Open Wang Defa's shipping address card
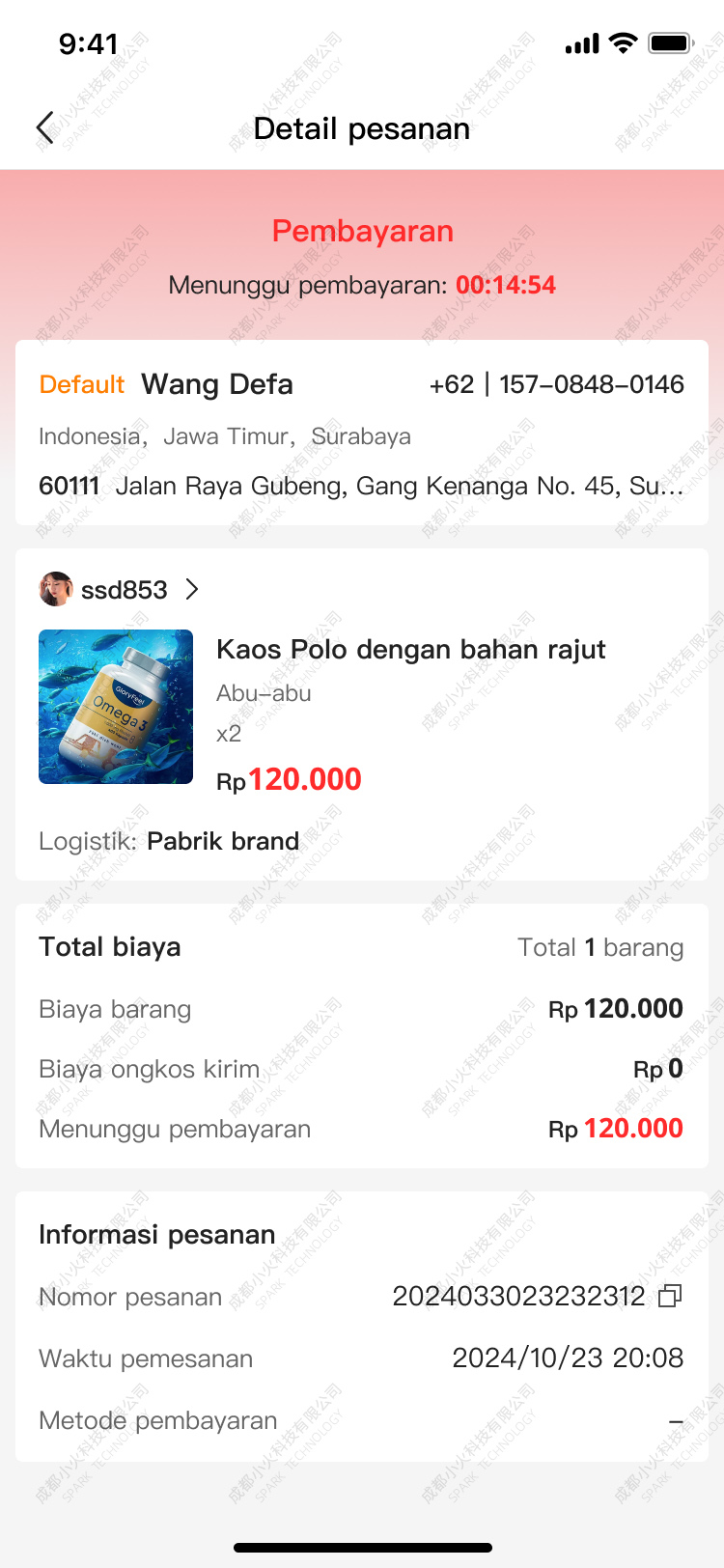Screen dimensions: 724x1568 tap(361, 433)
